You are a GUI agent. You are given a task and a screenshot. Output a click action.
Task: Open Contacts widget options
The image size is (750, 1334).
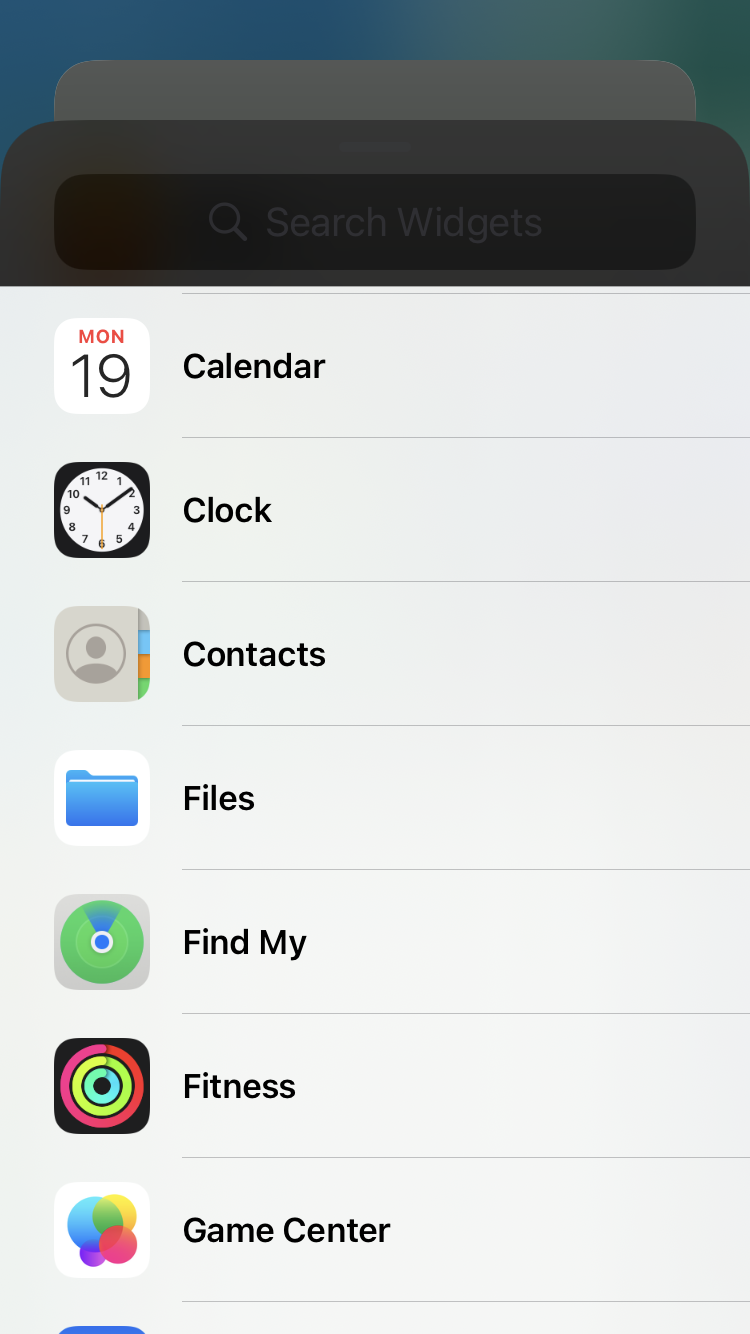click(x=400, y=654)
